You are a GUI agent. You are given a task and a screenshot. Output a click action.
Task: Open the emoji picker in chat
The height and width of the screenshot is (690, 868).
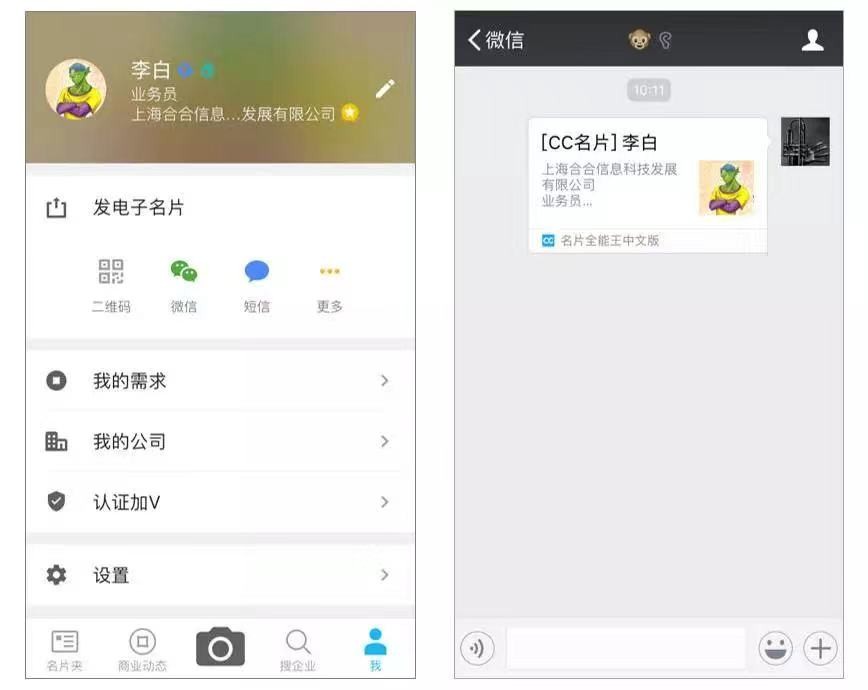775,649
